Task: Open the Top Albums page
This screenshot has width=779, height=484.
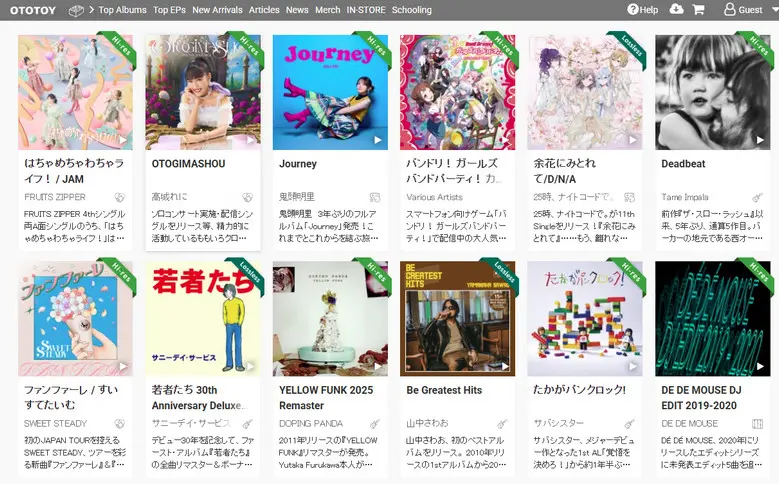Action: 122,10
